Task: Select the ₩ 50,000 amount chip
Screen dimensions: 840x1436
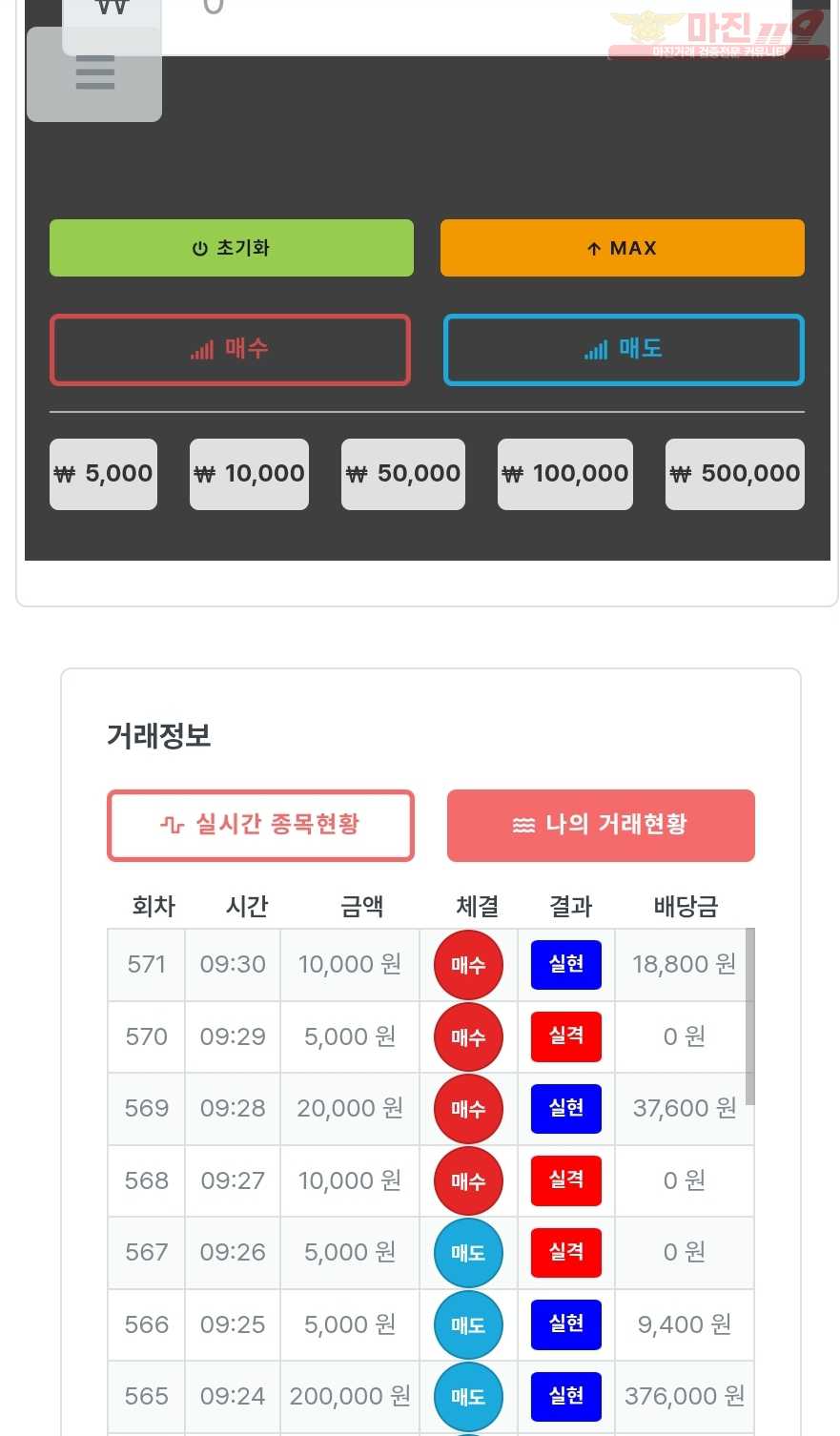Action: [402, 474]
